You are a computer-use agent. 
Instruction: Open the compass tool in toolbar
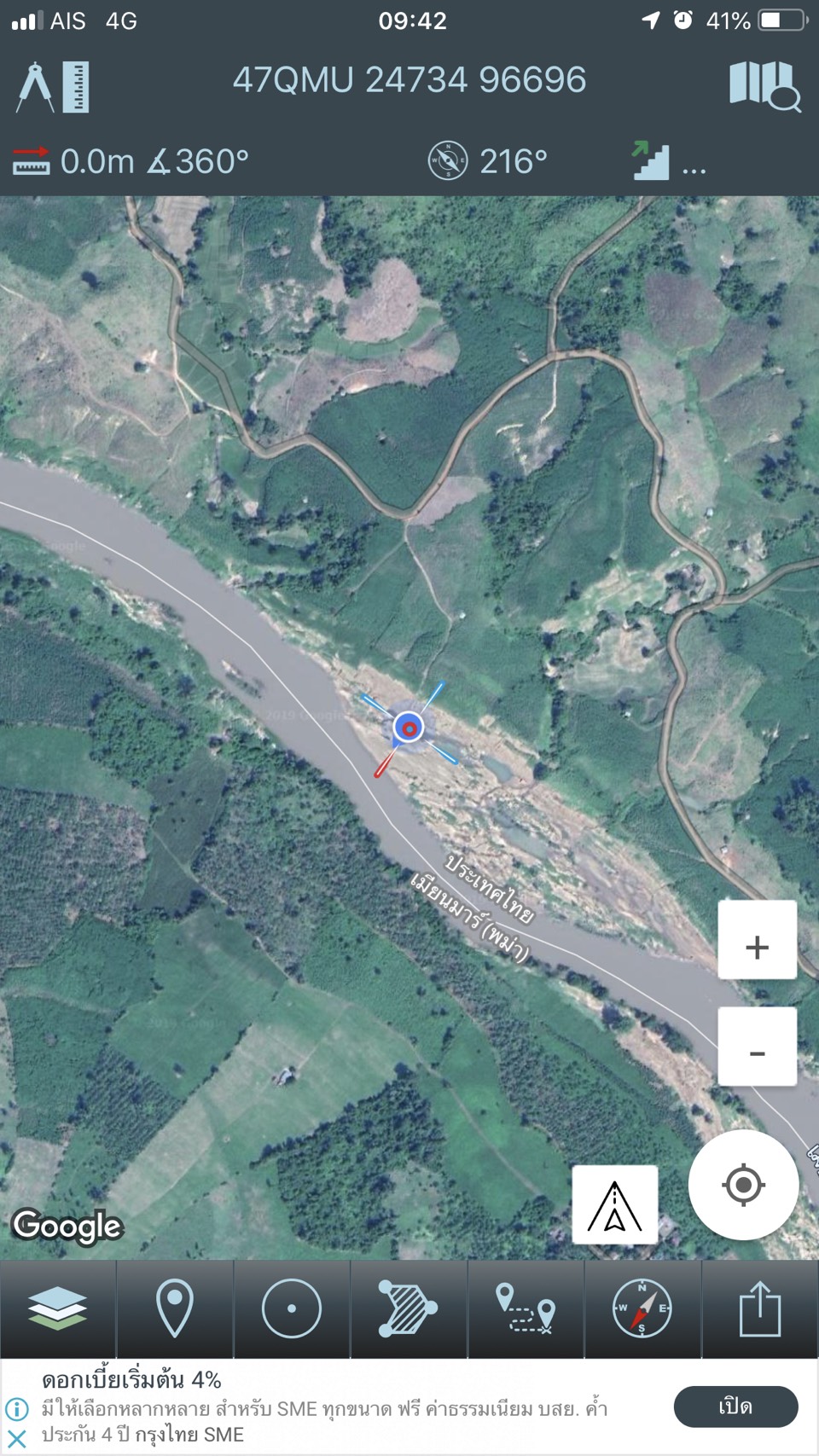pyautogui.click(x=642, y=1308)
